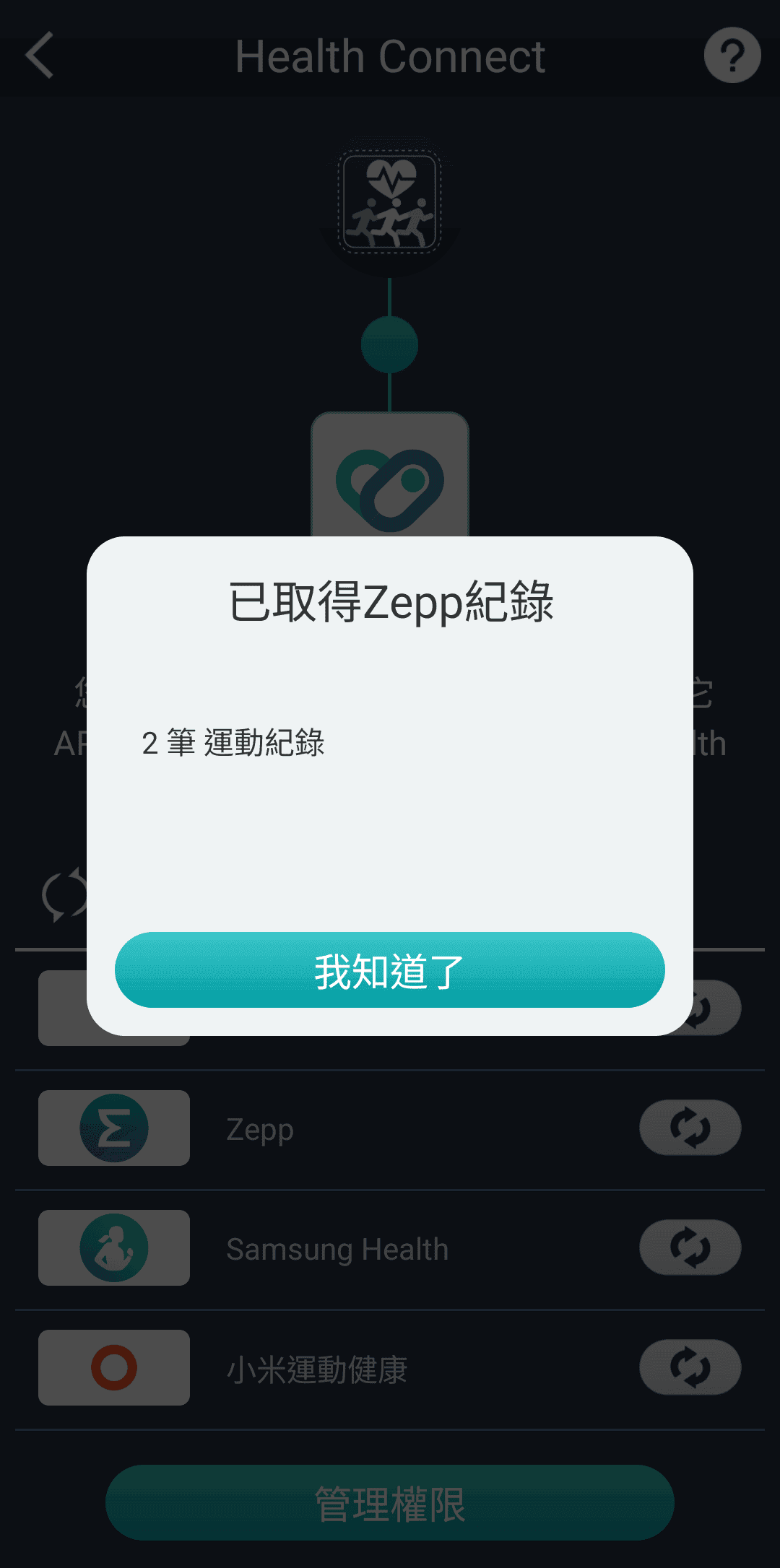Image resolution: width=780 pixels, height=1568 pixels.
Task: Tap the fitness app icon at the top
Action: point(389,200)
